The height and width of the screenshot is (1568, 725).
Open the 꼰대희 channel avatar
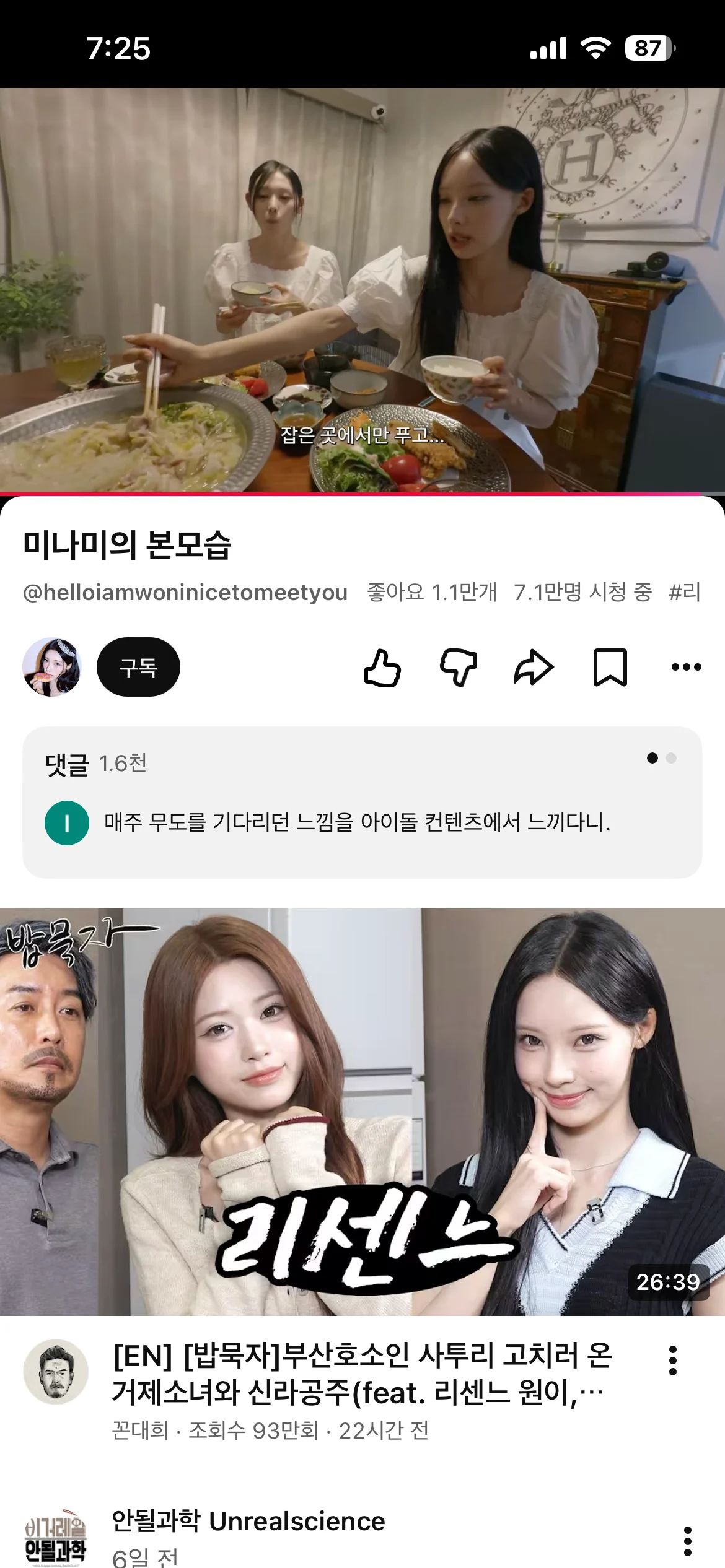click(56, 1372)
